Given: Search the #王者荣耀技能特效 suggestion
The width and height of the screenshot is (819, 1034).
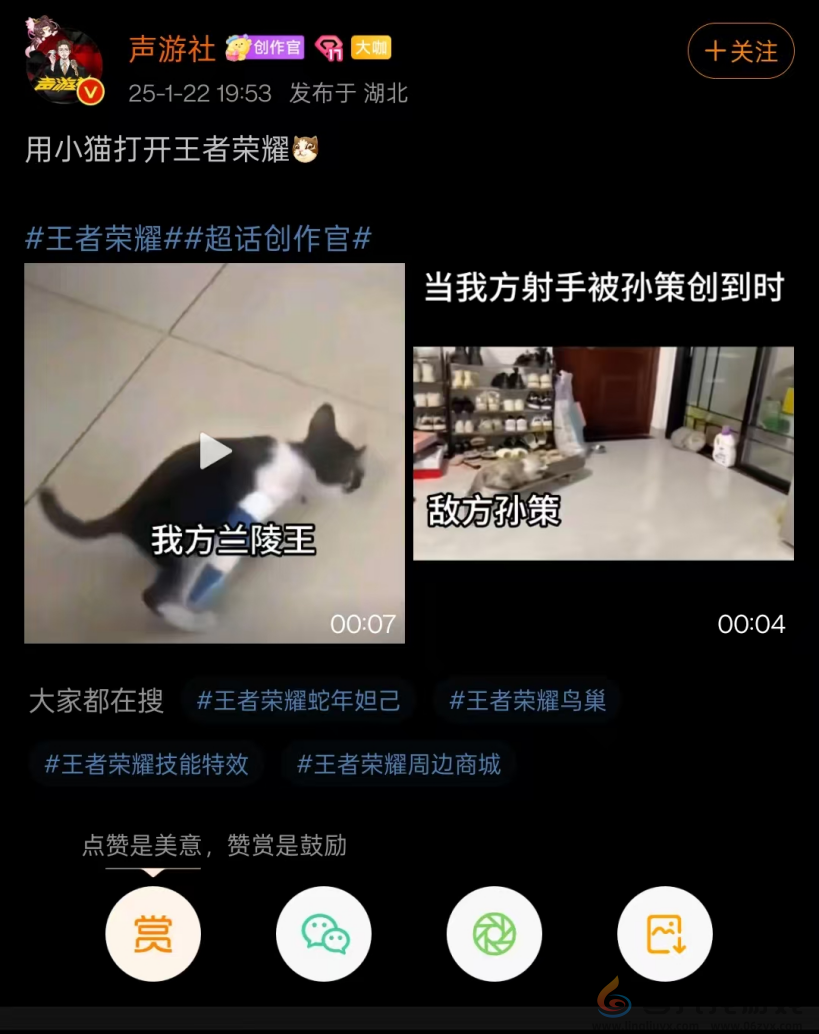Looking at the screenshot, I should coord(146,764).
